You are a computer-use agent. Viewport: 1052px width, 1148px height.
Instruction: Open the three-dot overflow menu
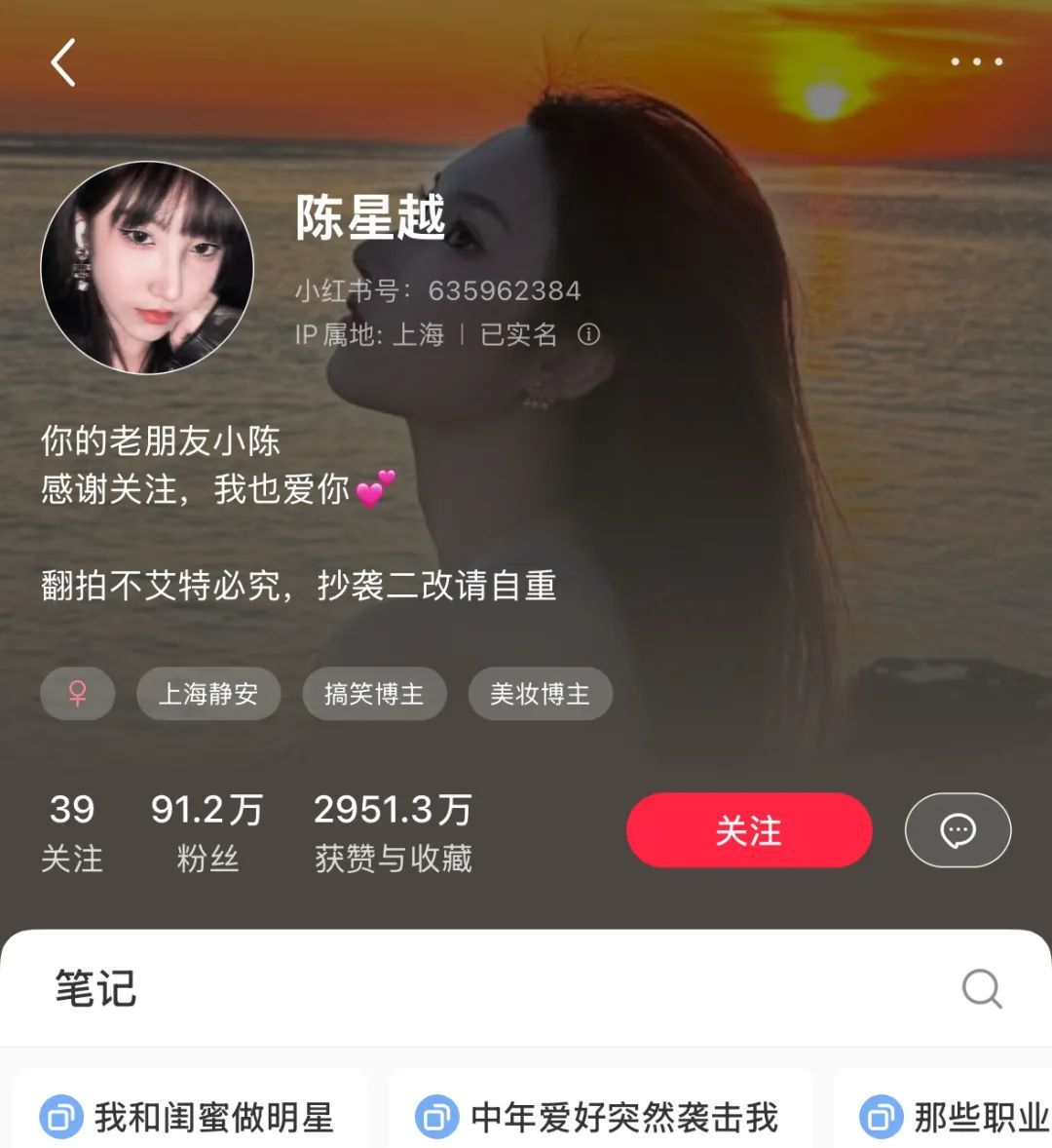pos(976,62)
